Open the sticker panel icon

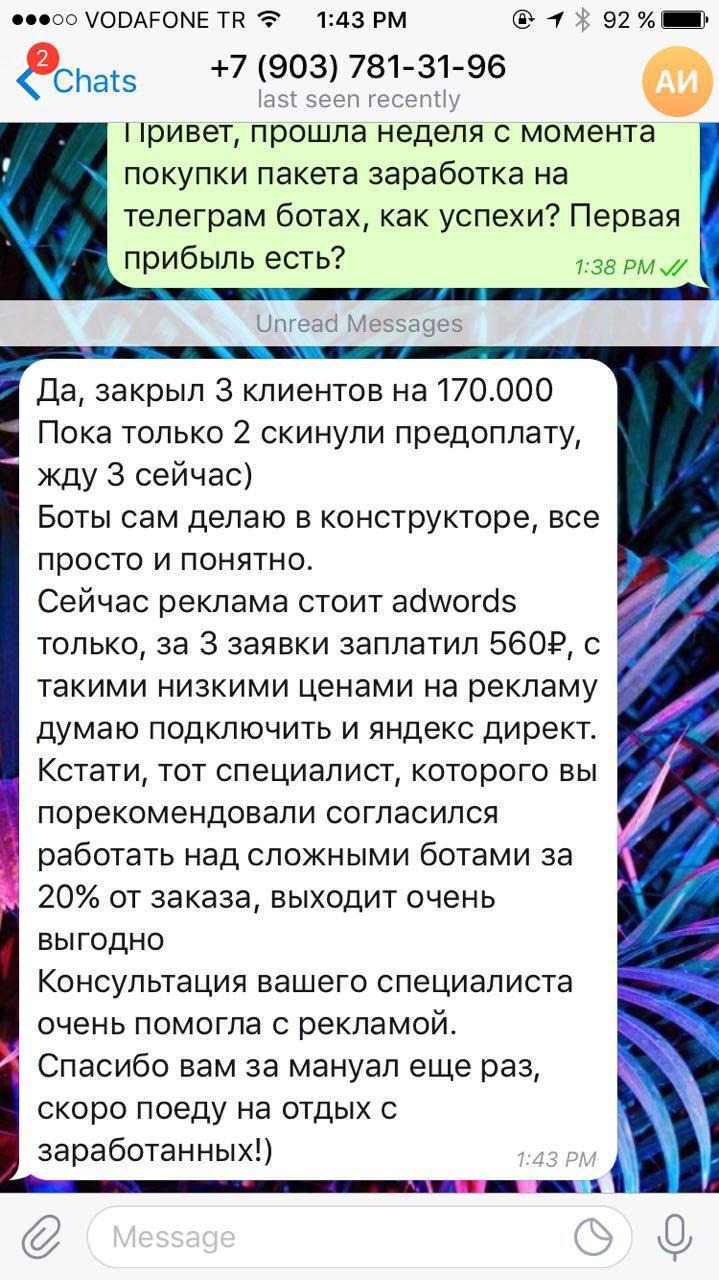[x=594, y=1237]
